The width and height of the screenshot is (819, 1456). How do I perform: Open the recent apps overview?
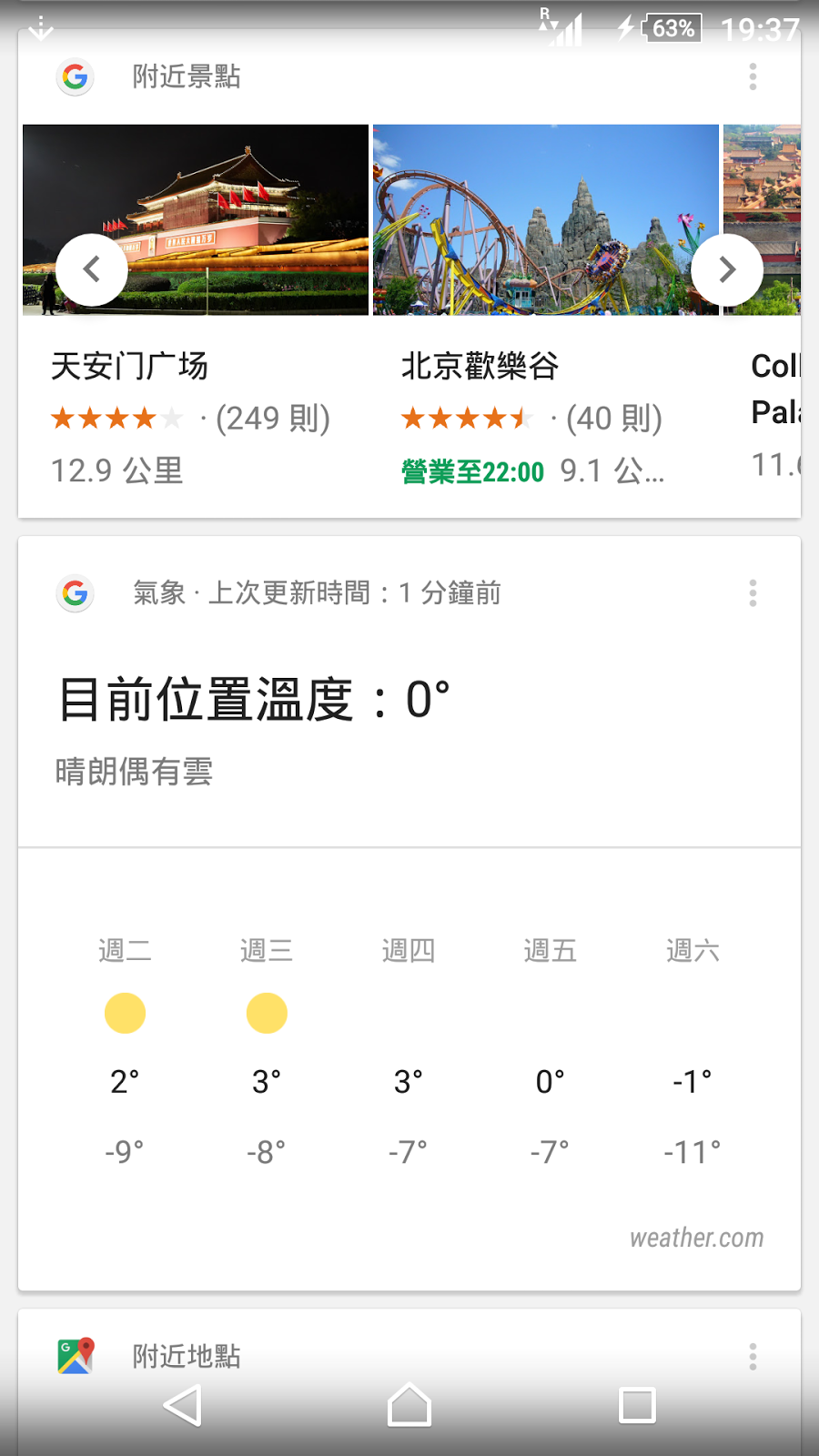[x=636, y=1406]
